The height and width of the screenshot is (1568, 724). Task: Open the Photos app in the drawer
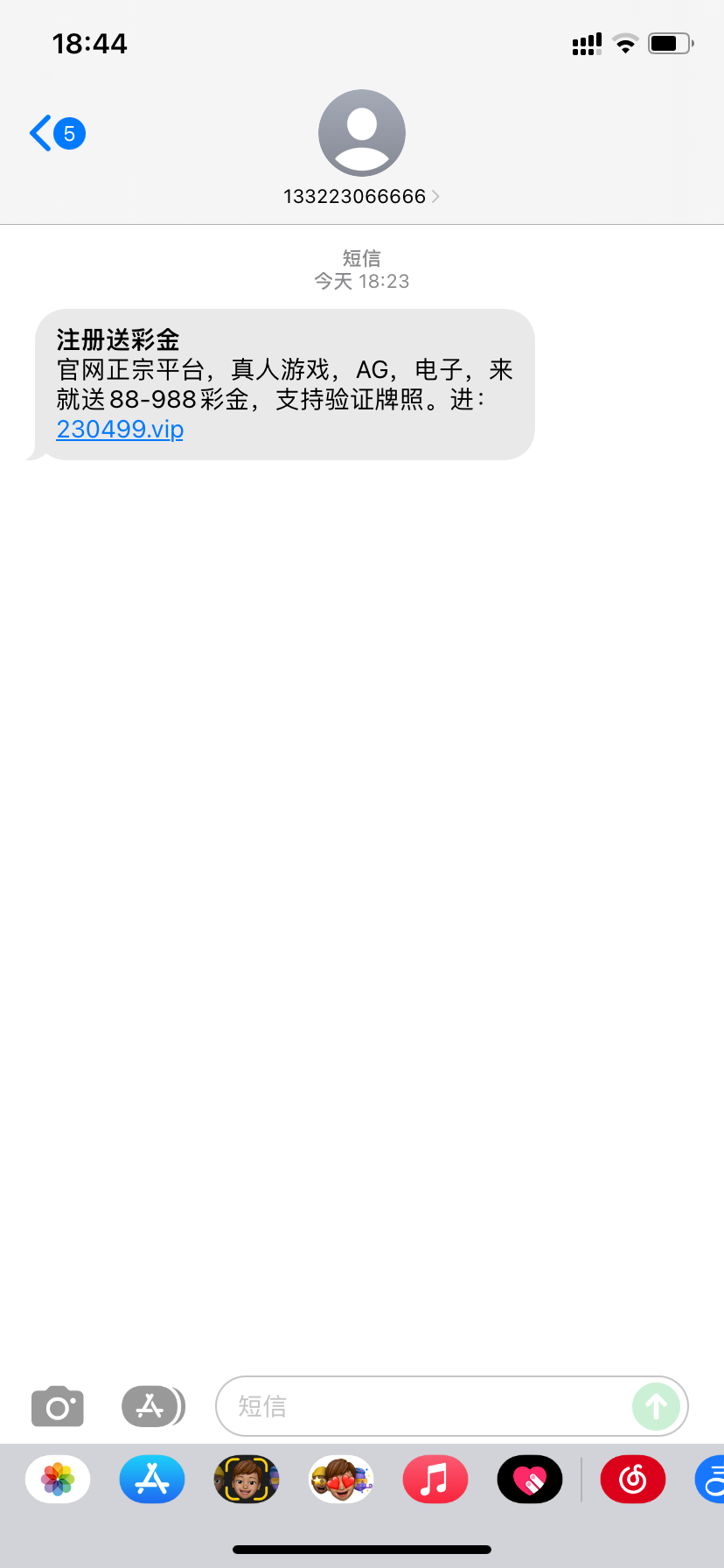(x=58, y=1480)
